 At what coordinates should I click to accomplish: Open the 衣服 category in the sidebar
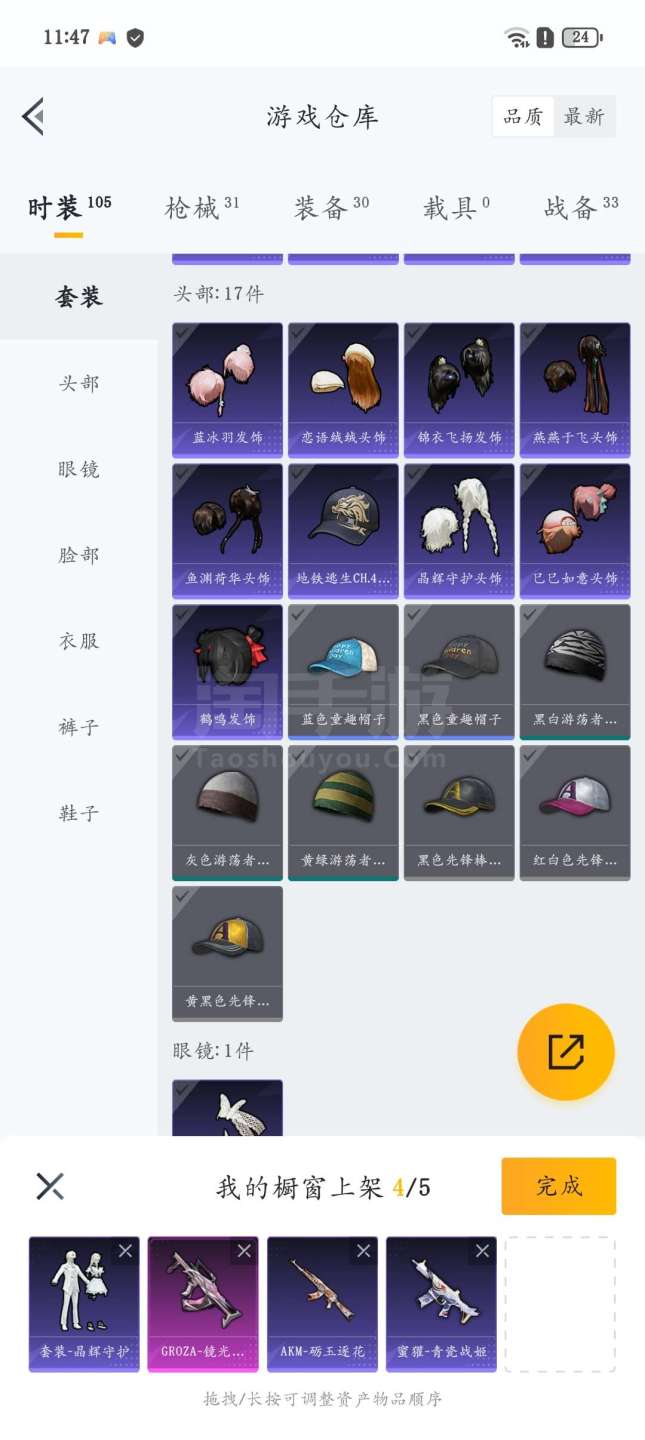click(x=79, y=641)
